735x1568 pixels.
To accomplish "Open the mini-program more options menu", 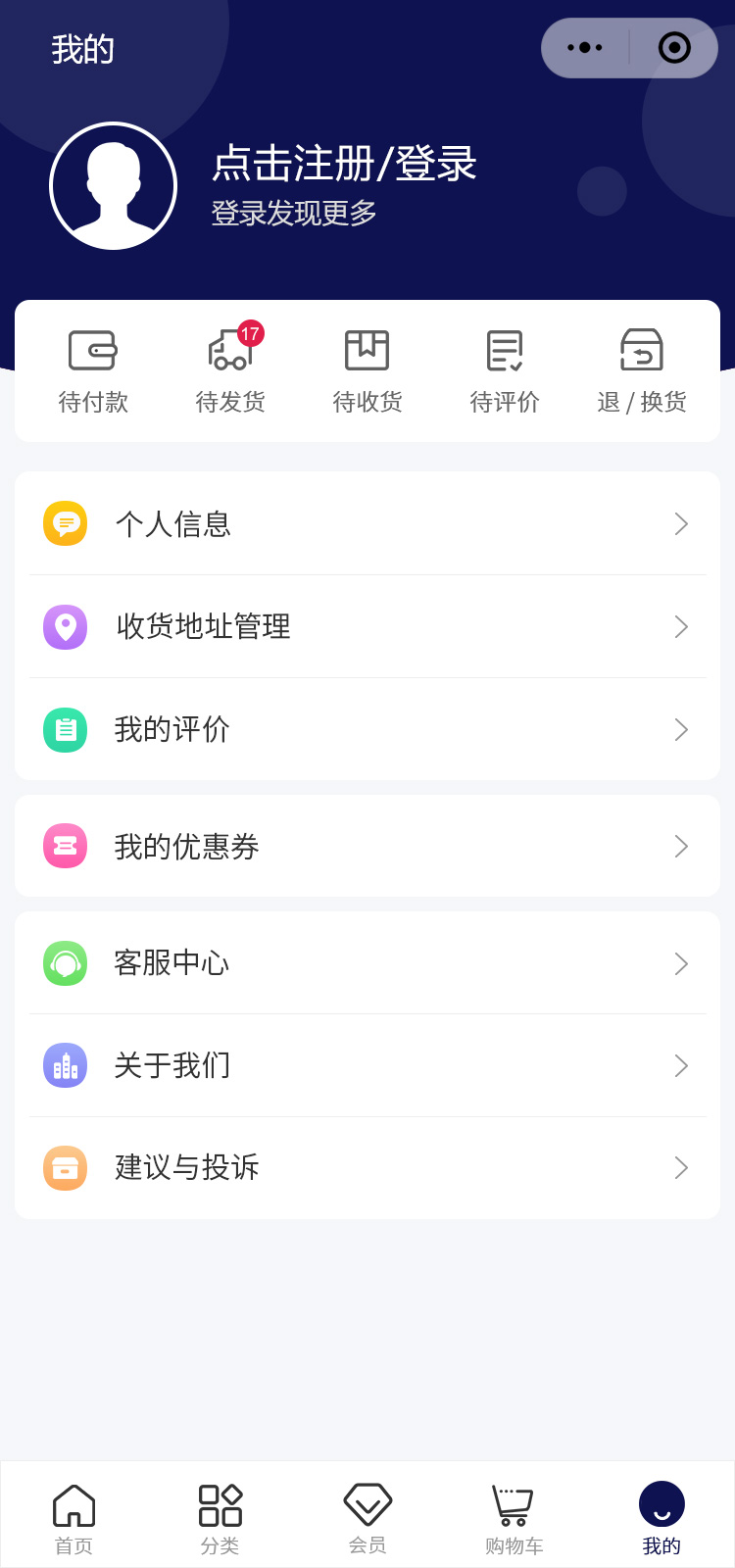I will 585,48.
